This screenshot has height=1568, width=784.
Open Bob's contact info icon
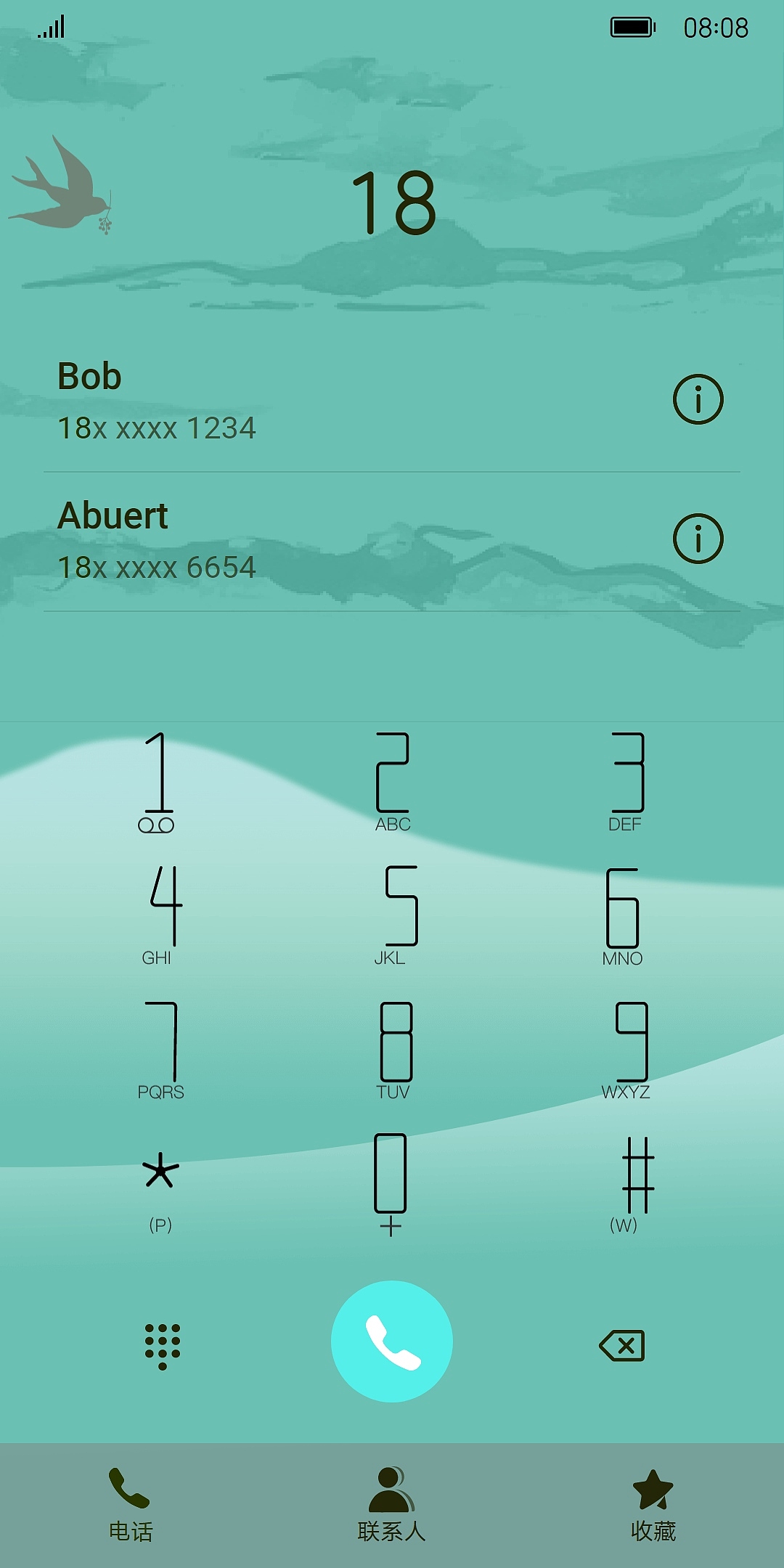pos(698,399)
